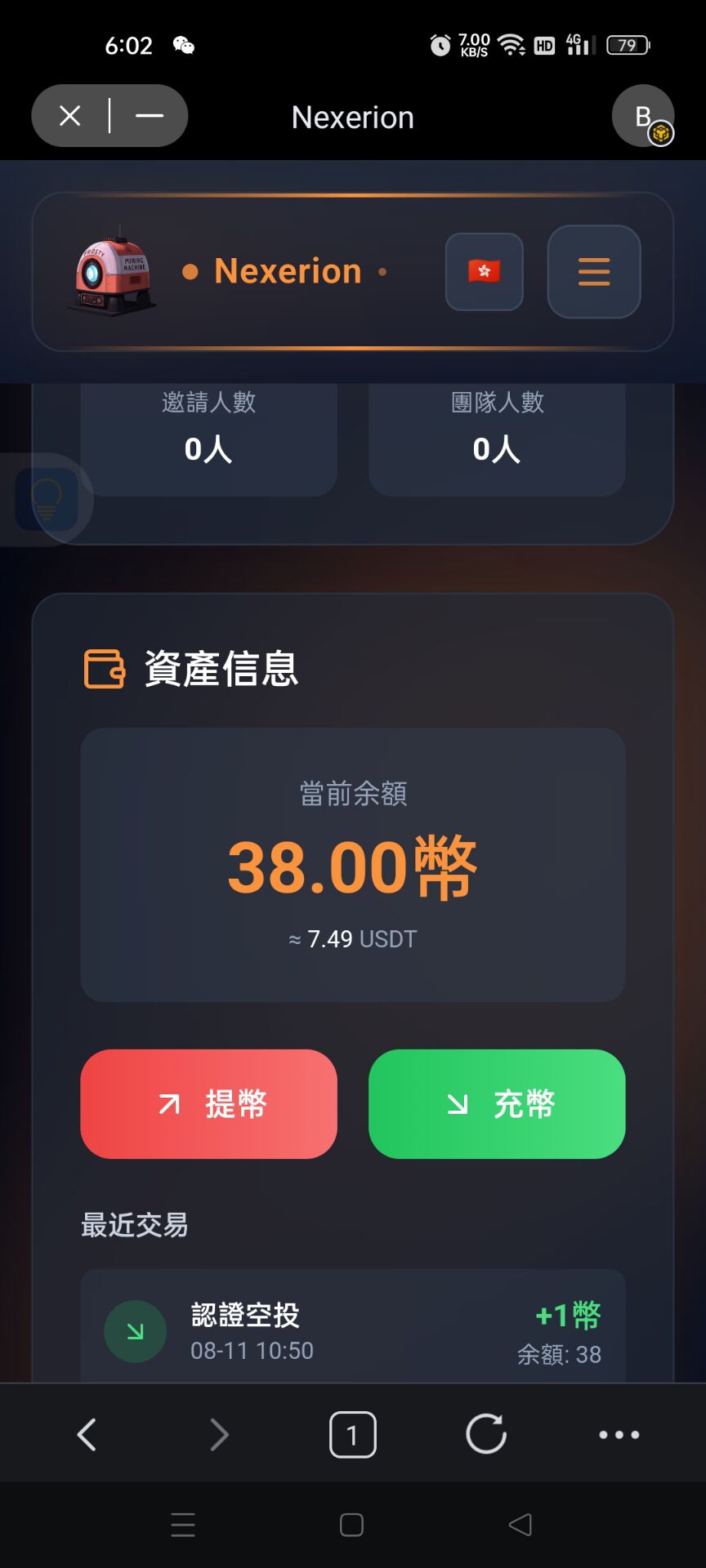Click the Hong Kong flag language selector
Image resolution: width=706 pixels, height=1568 pixels.
484,272
